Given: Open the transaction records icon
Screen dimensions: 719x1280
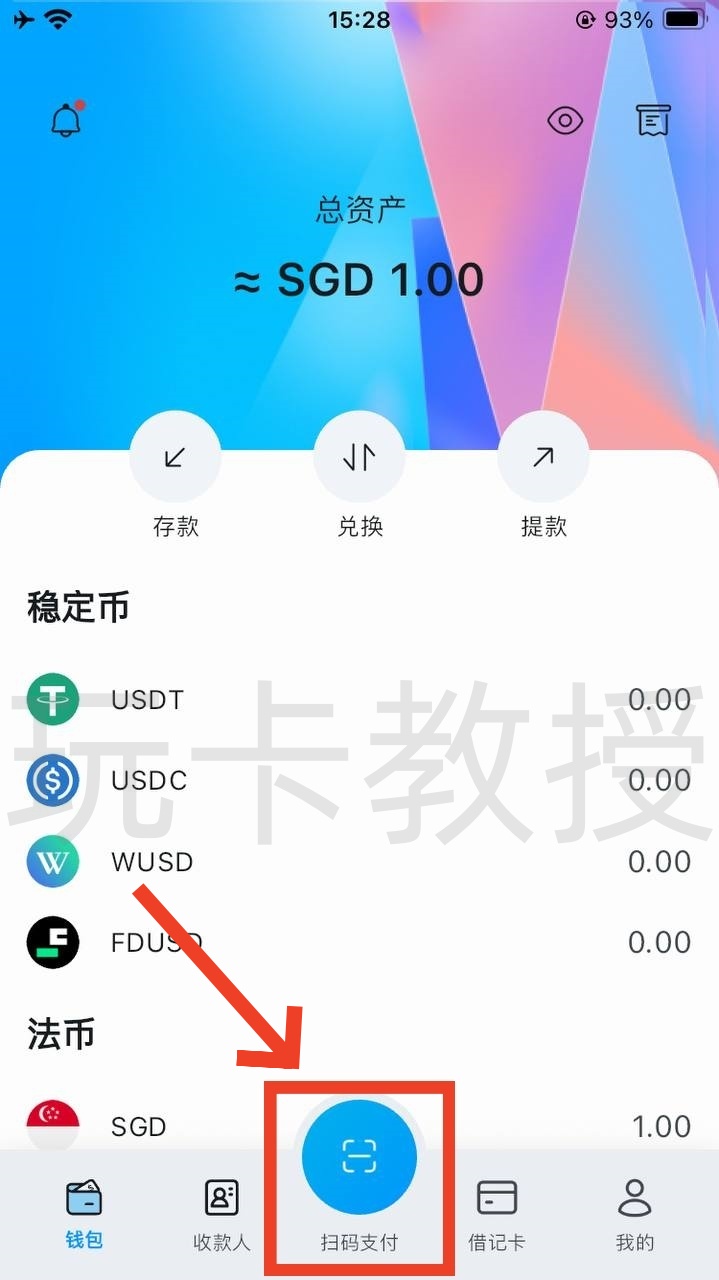Looking at the screenshot, I should pyautogui.click(x=653, y=121).
